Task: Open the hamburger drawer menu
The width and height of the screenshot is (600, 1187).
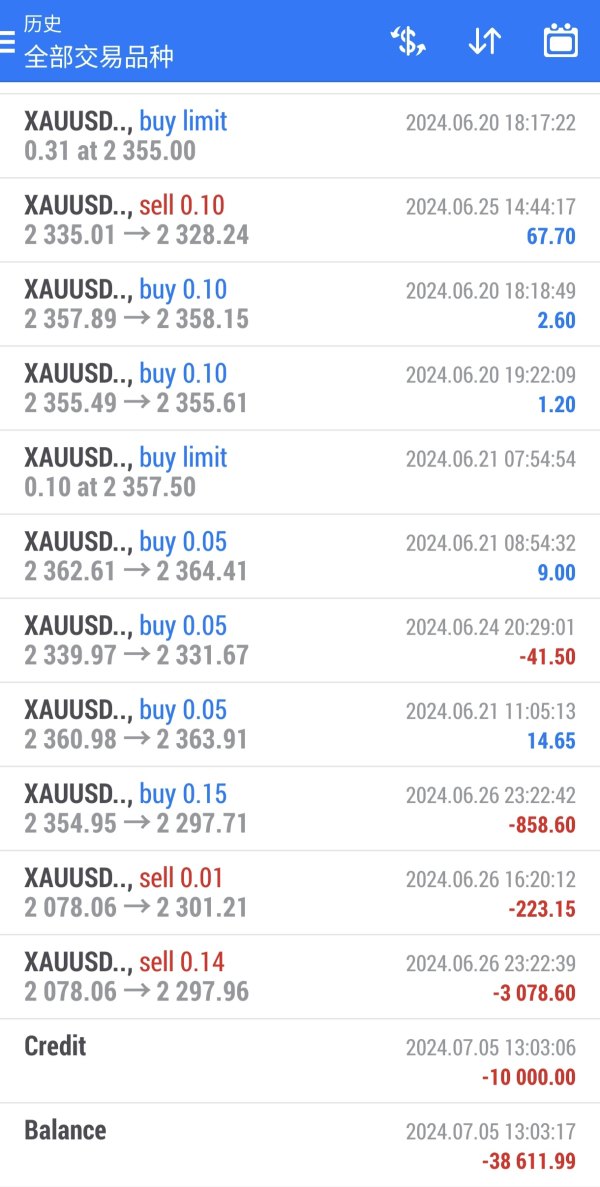Action: [x=6, y=41]
